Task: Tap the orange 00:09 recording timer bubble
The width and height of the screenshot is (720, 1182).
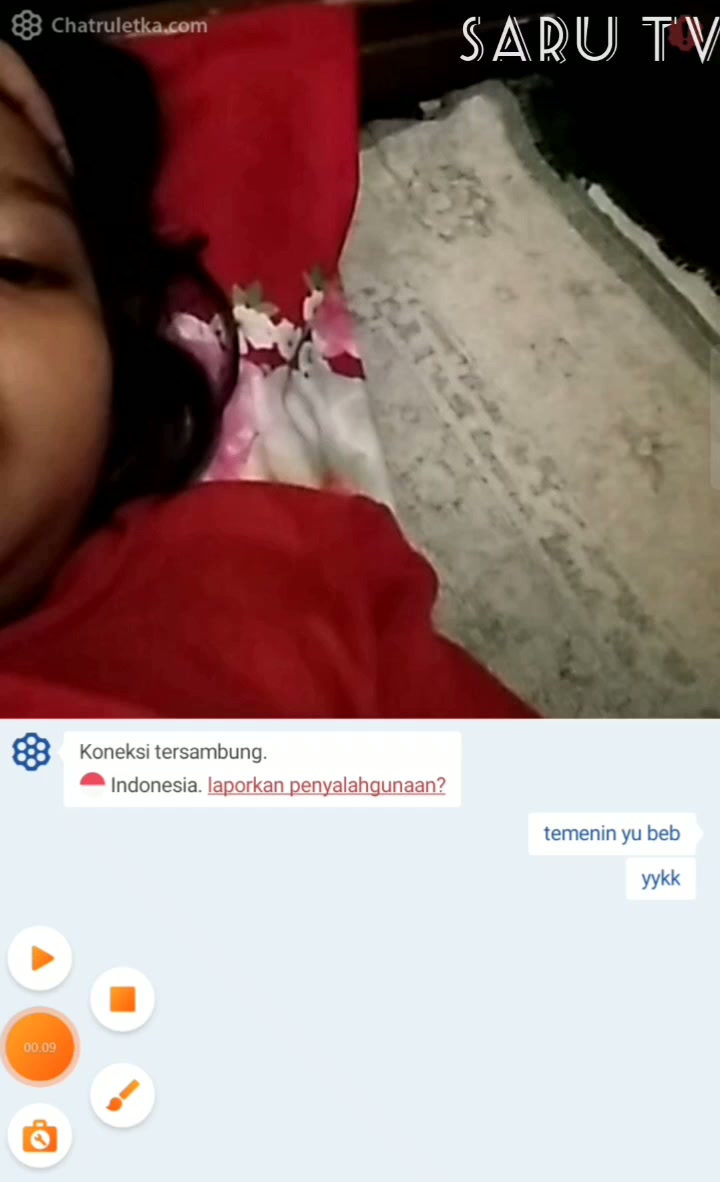Action: [x=40, y=1047]
